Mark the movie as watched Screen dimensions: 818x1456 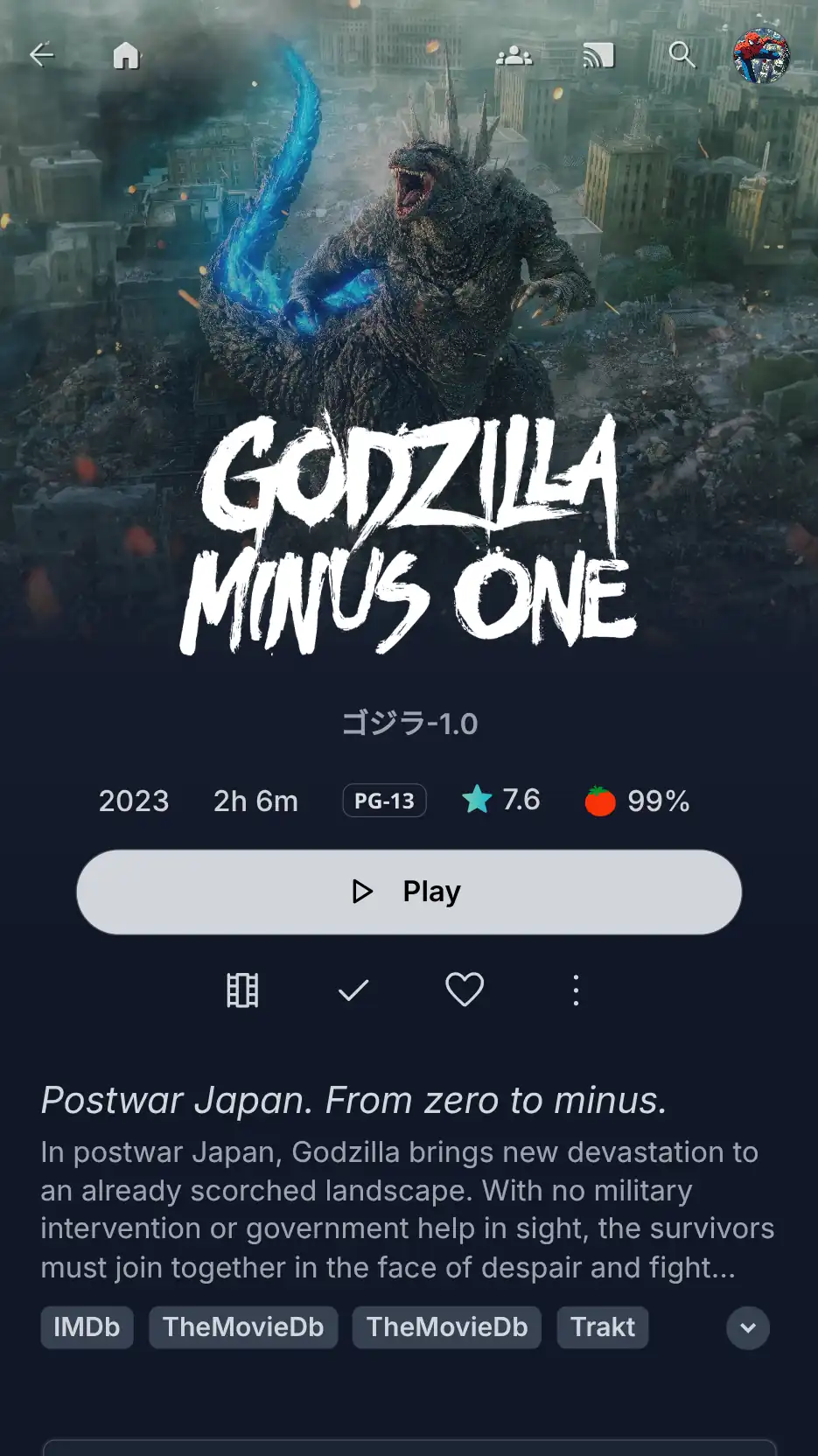(x=353, y=990)
